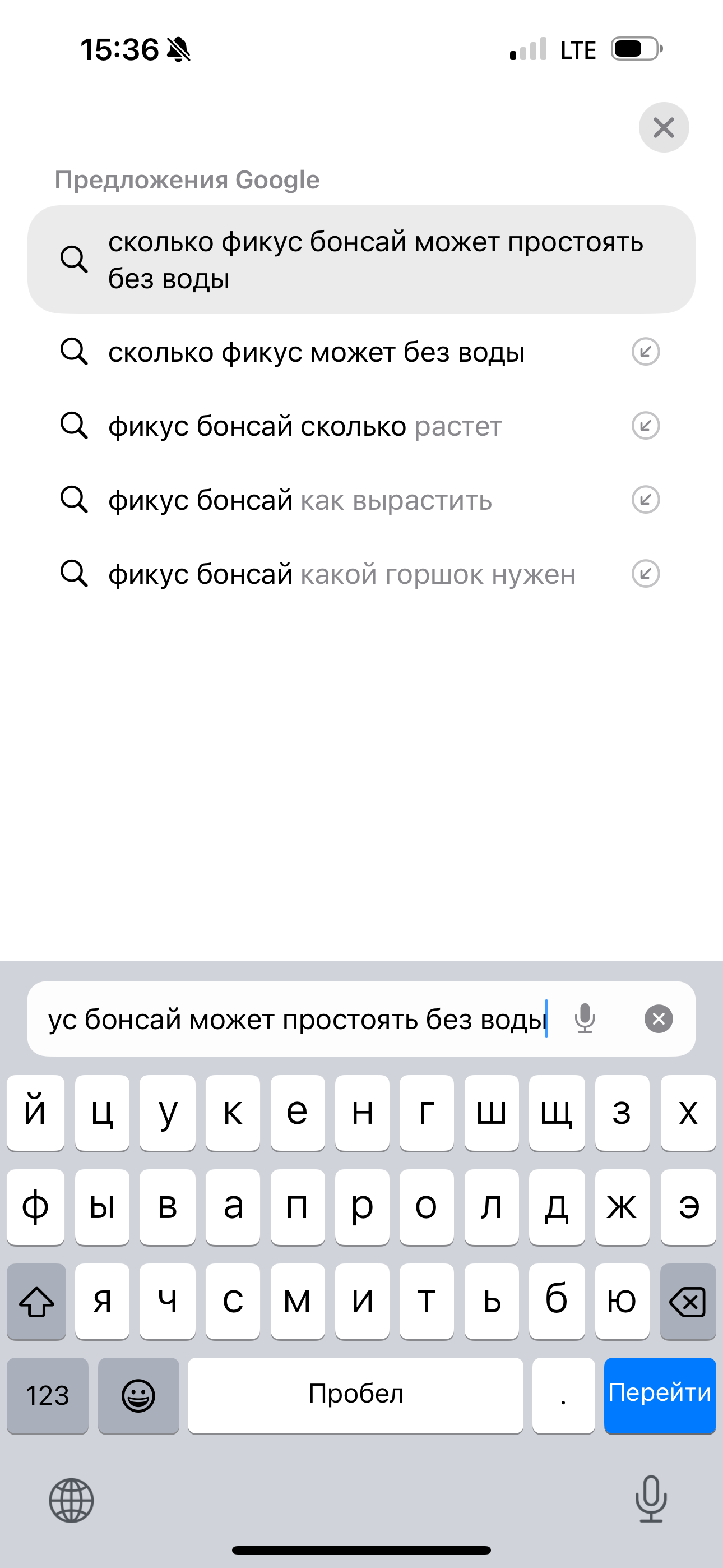Start voice search from the address field

pos(585,1019)
